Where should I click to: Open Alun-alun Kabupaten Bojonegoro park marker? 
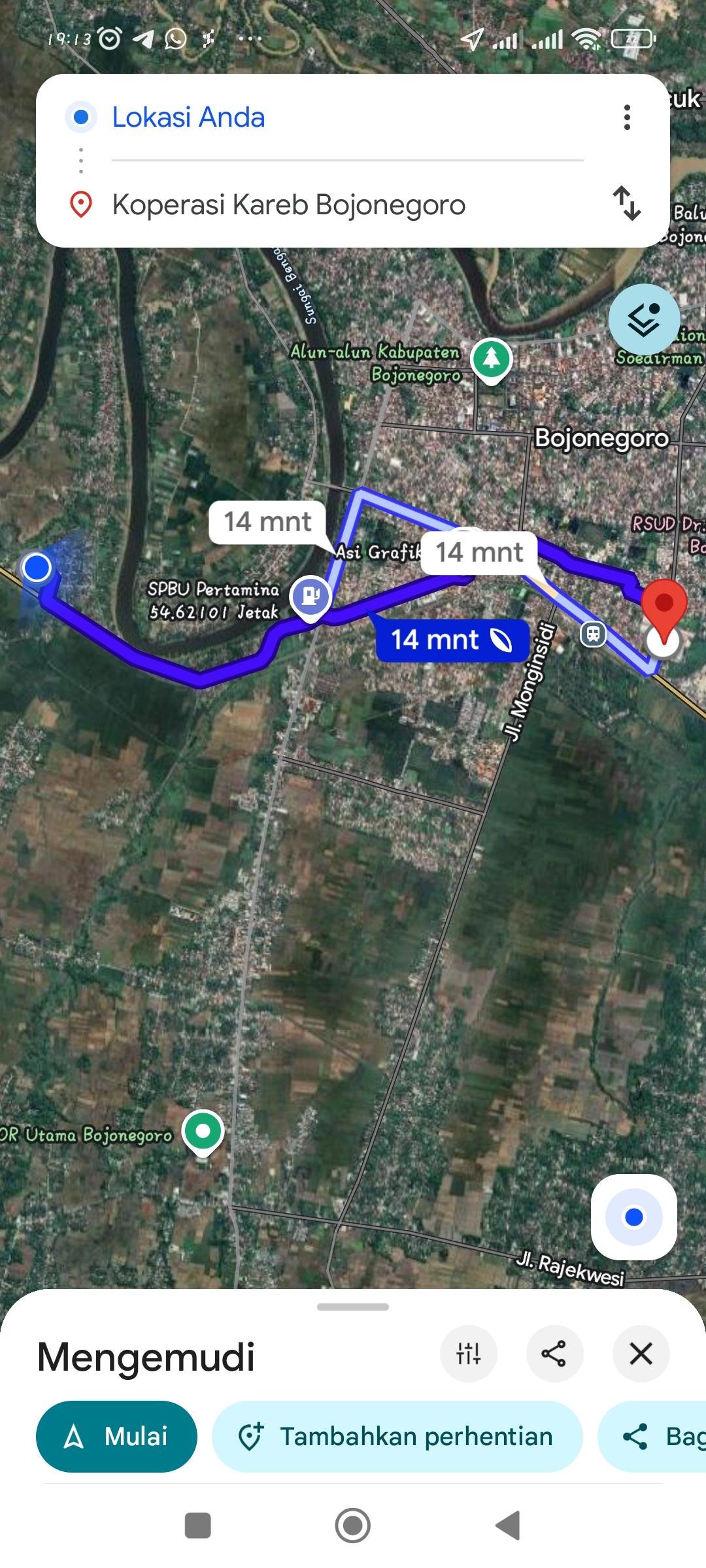coord(492,359)
